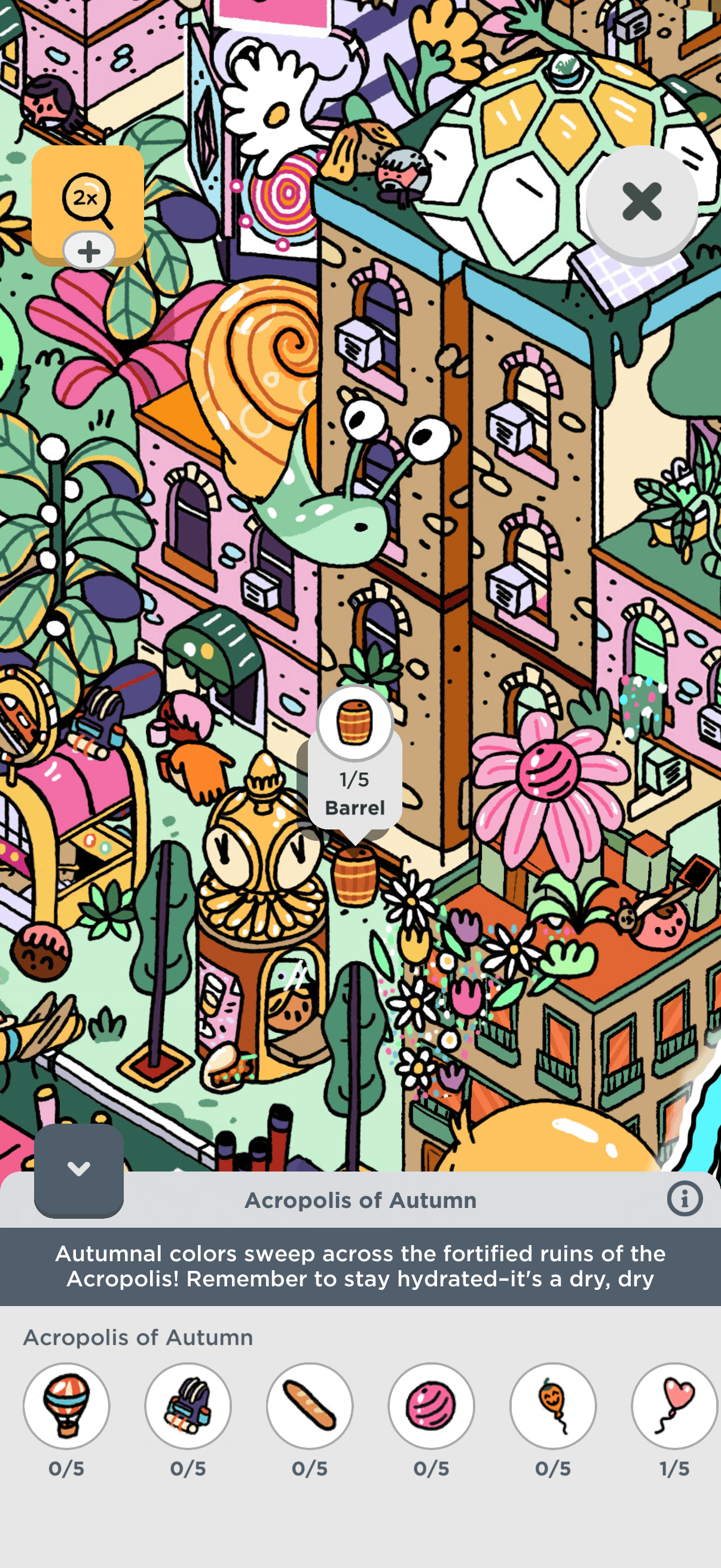Collapse the item panel with down chevron
721x1568 pixels.
78,1169
